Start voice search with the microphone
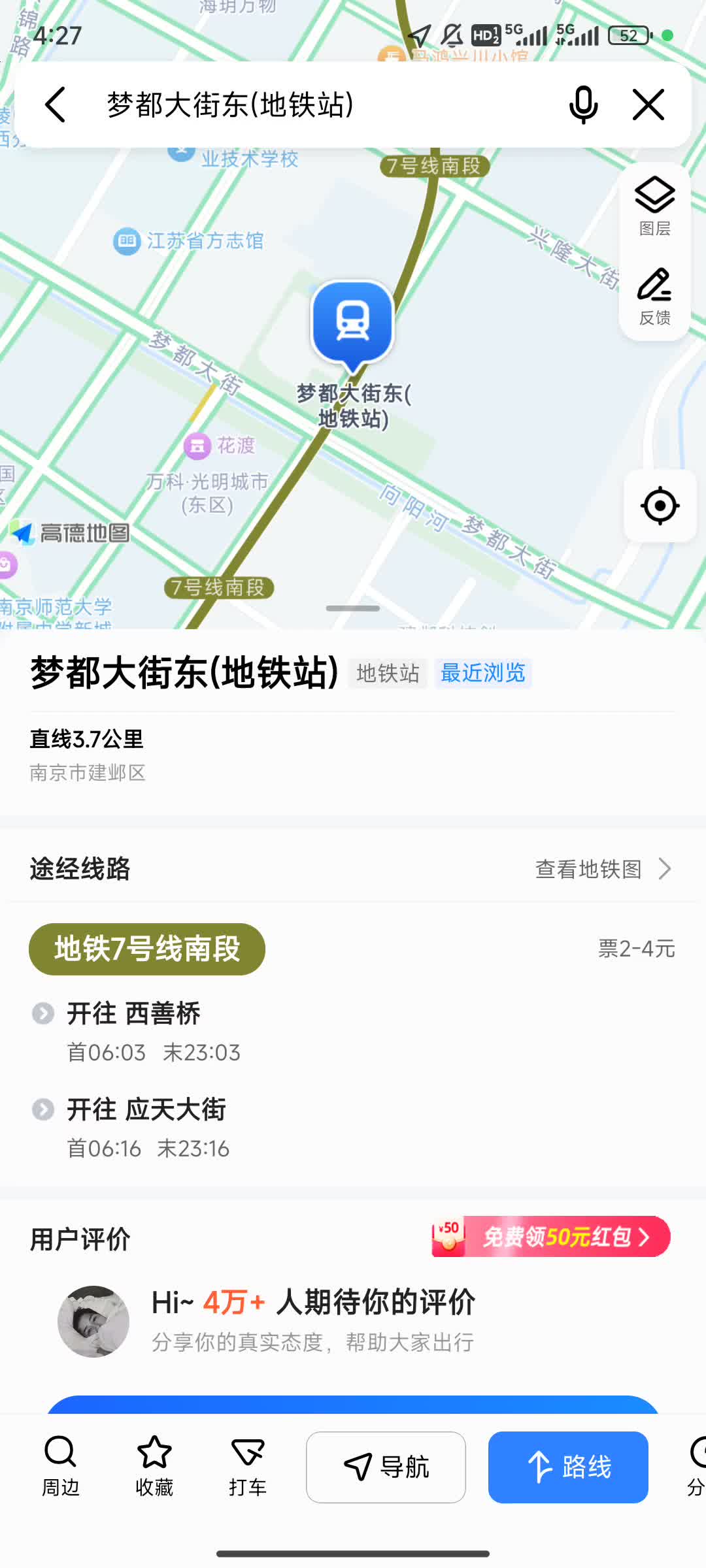 [x=583, y=105]
